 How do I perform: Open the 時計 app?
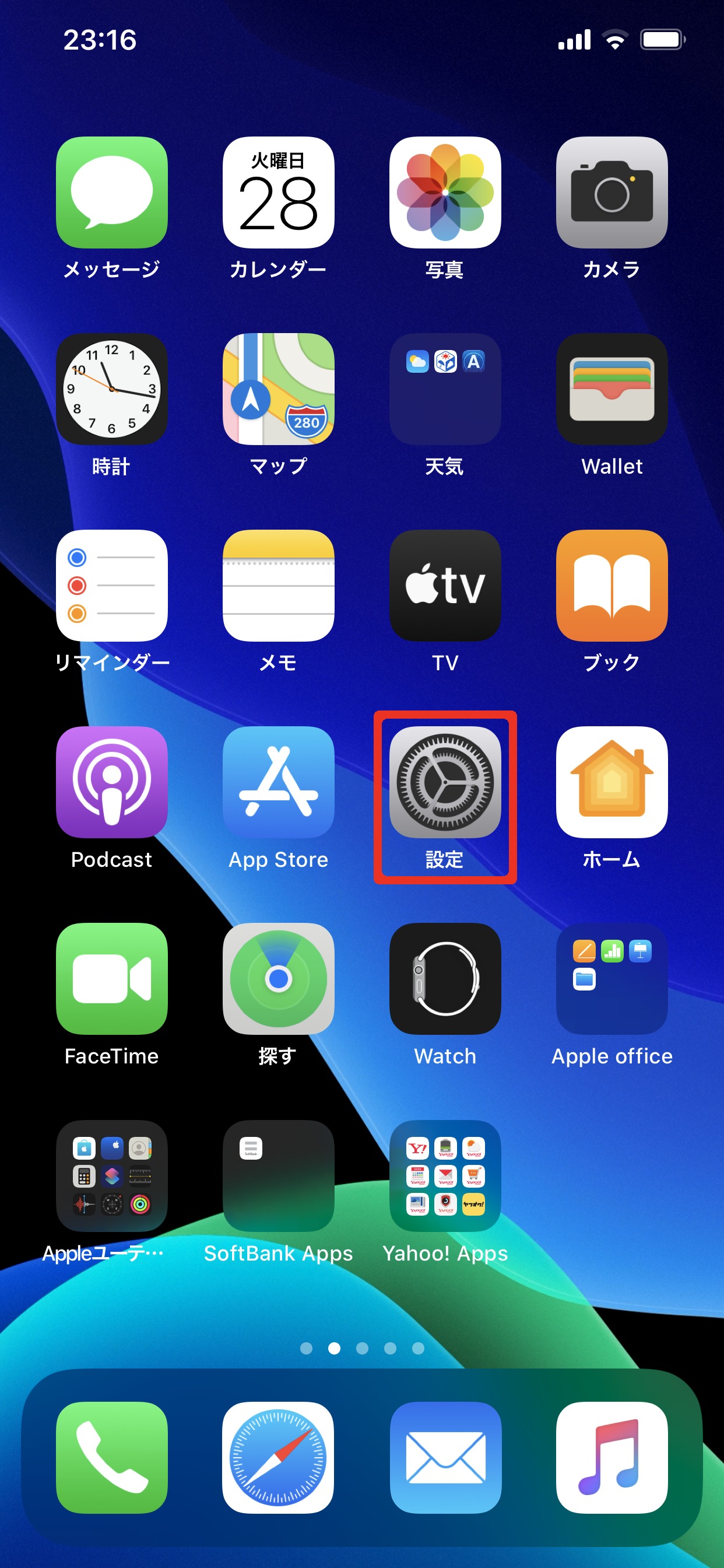pyautogui.click(x=111, y=389)
